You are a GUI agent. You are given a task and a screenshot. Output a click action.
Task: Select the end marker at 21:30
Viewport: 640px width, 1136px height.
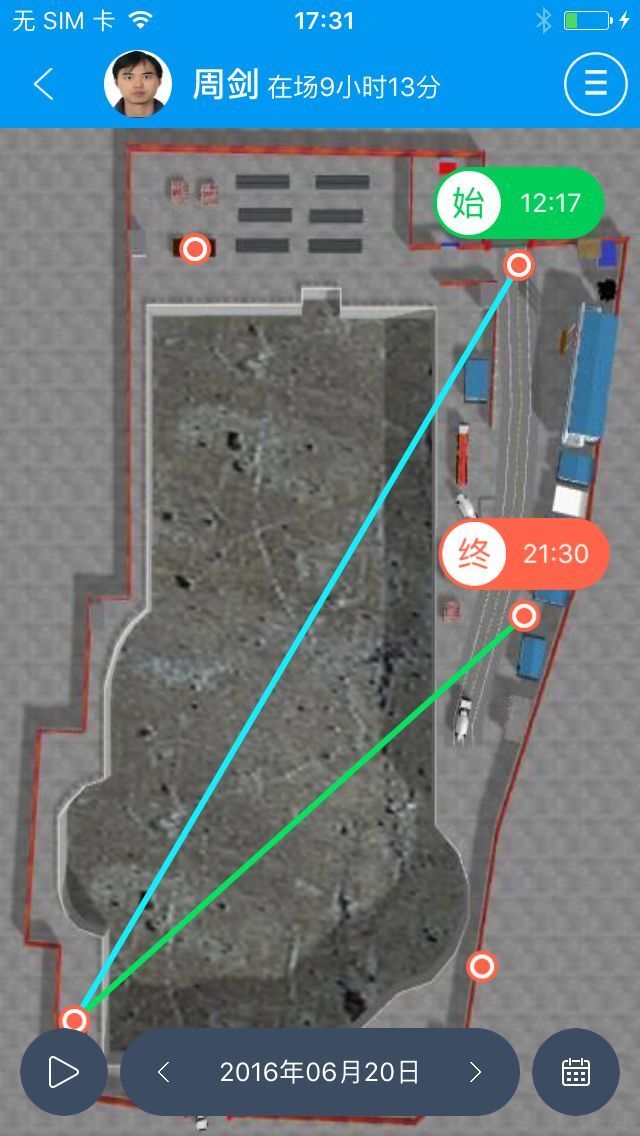point(524,554)
